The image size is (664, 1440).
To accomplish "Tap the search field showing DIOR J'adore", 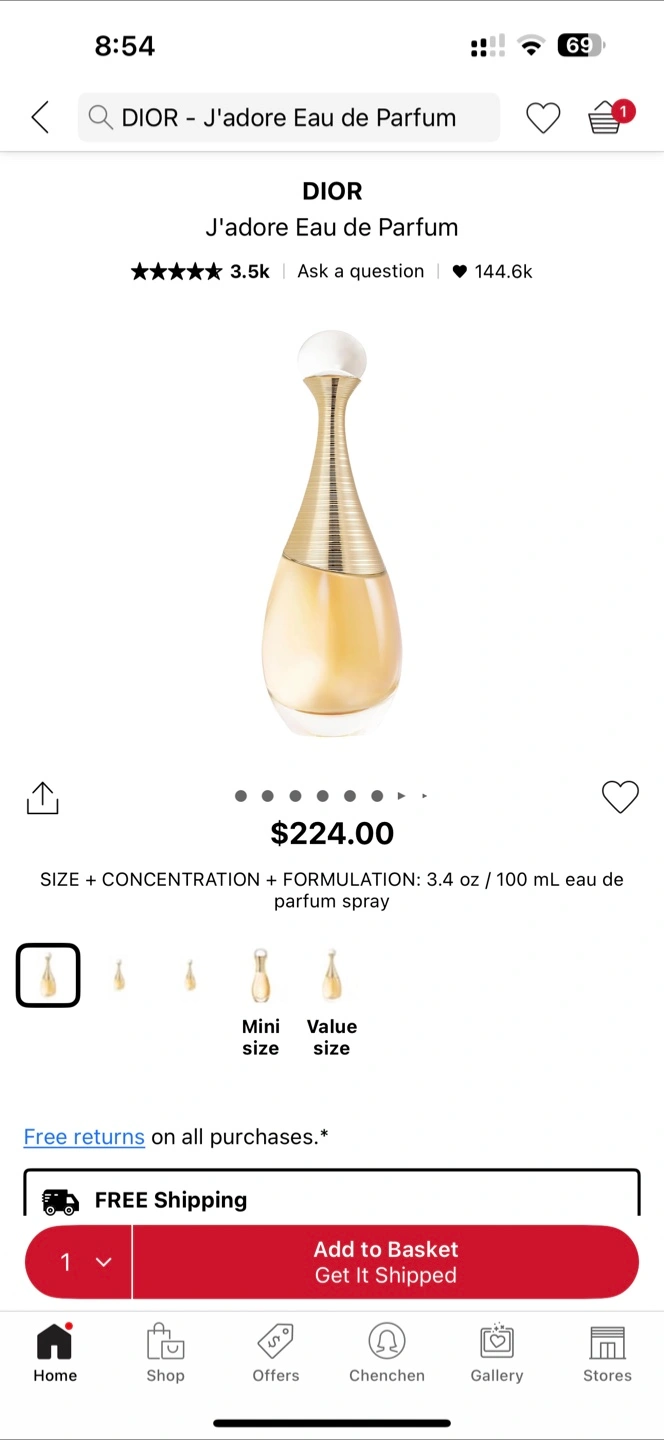I will click(x=289, y=118).
